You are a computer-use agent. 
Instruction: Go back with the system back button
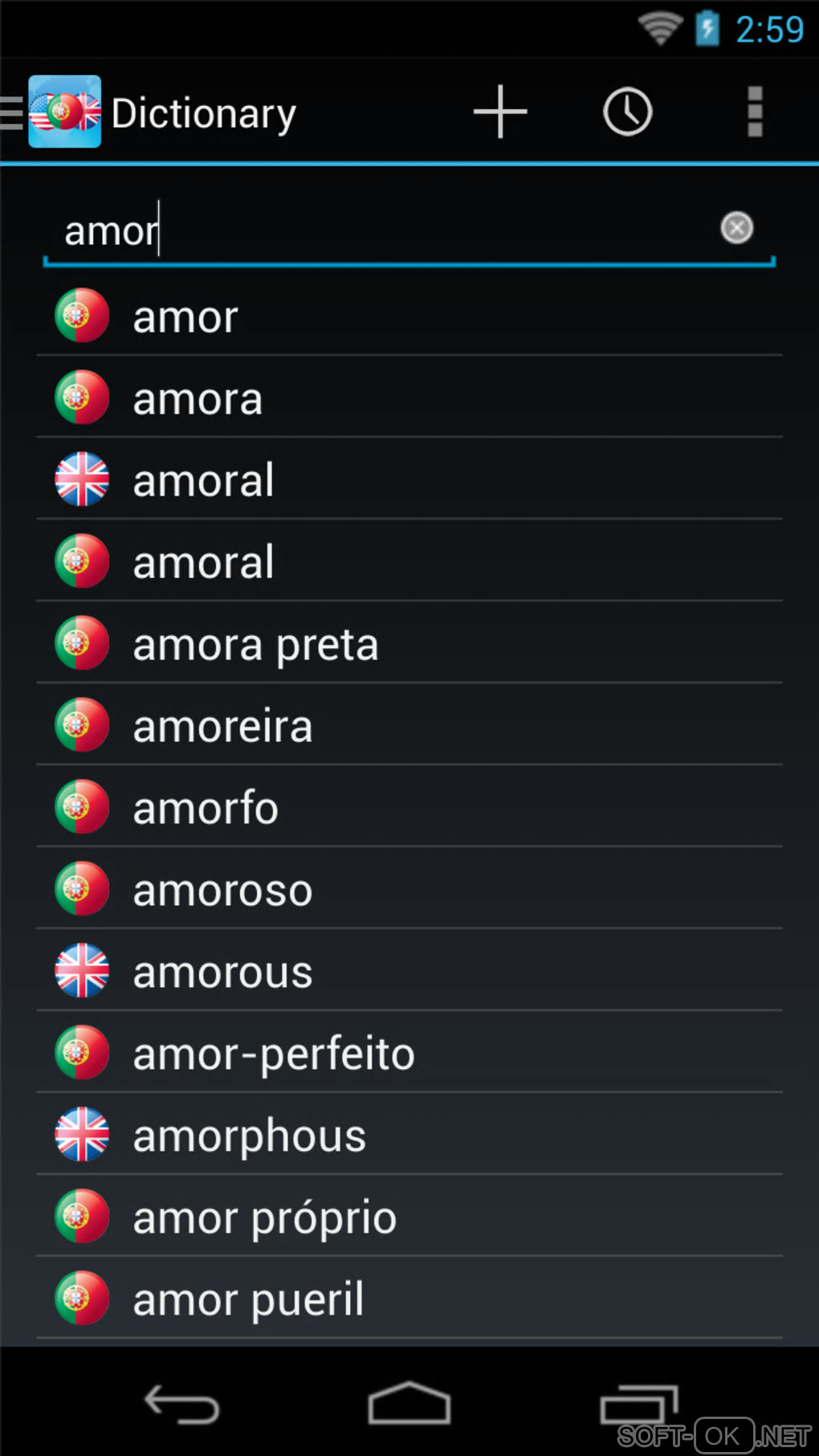coord(181,1405)
